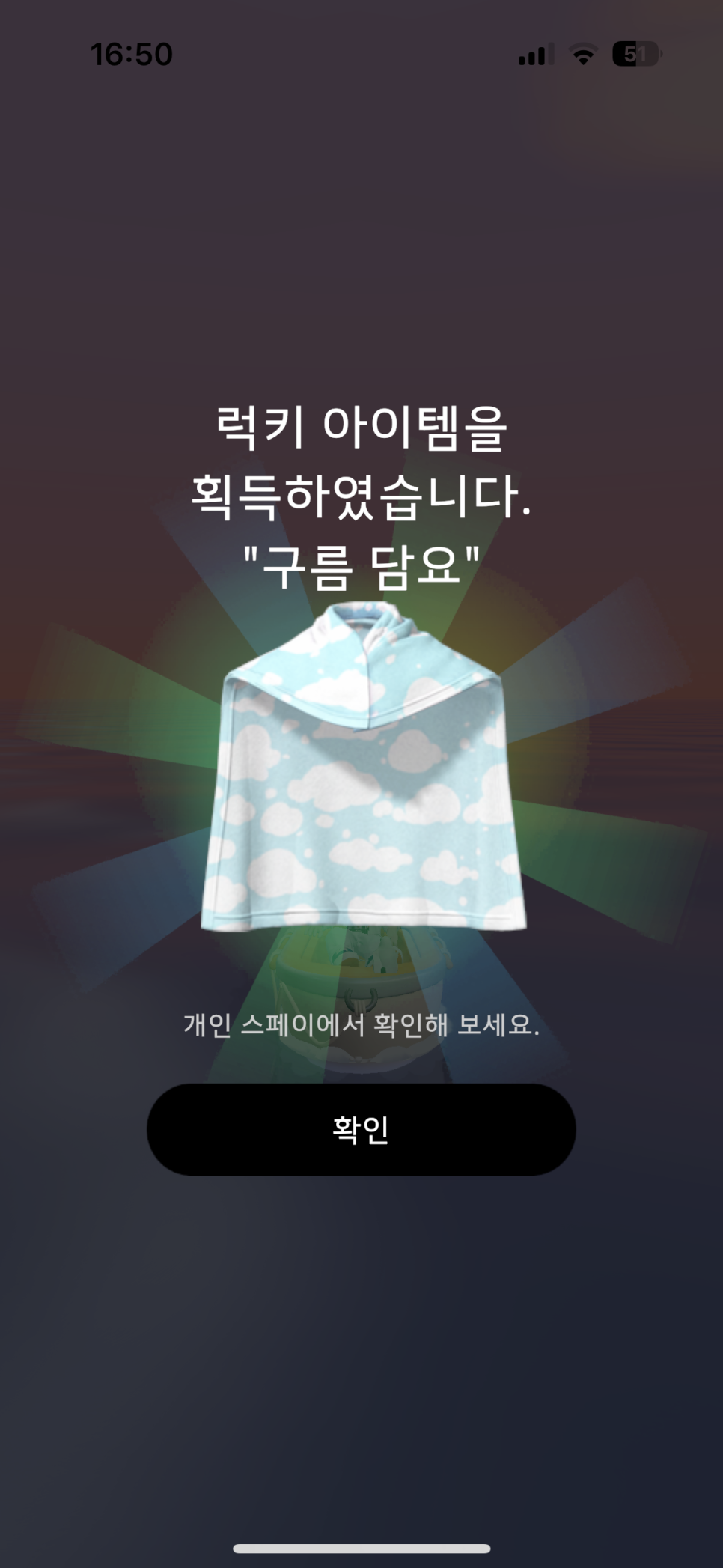The image size is (723, 1568).
Task: Confirm the lucky item with 확인 button
Action: point(361,1129)
